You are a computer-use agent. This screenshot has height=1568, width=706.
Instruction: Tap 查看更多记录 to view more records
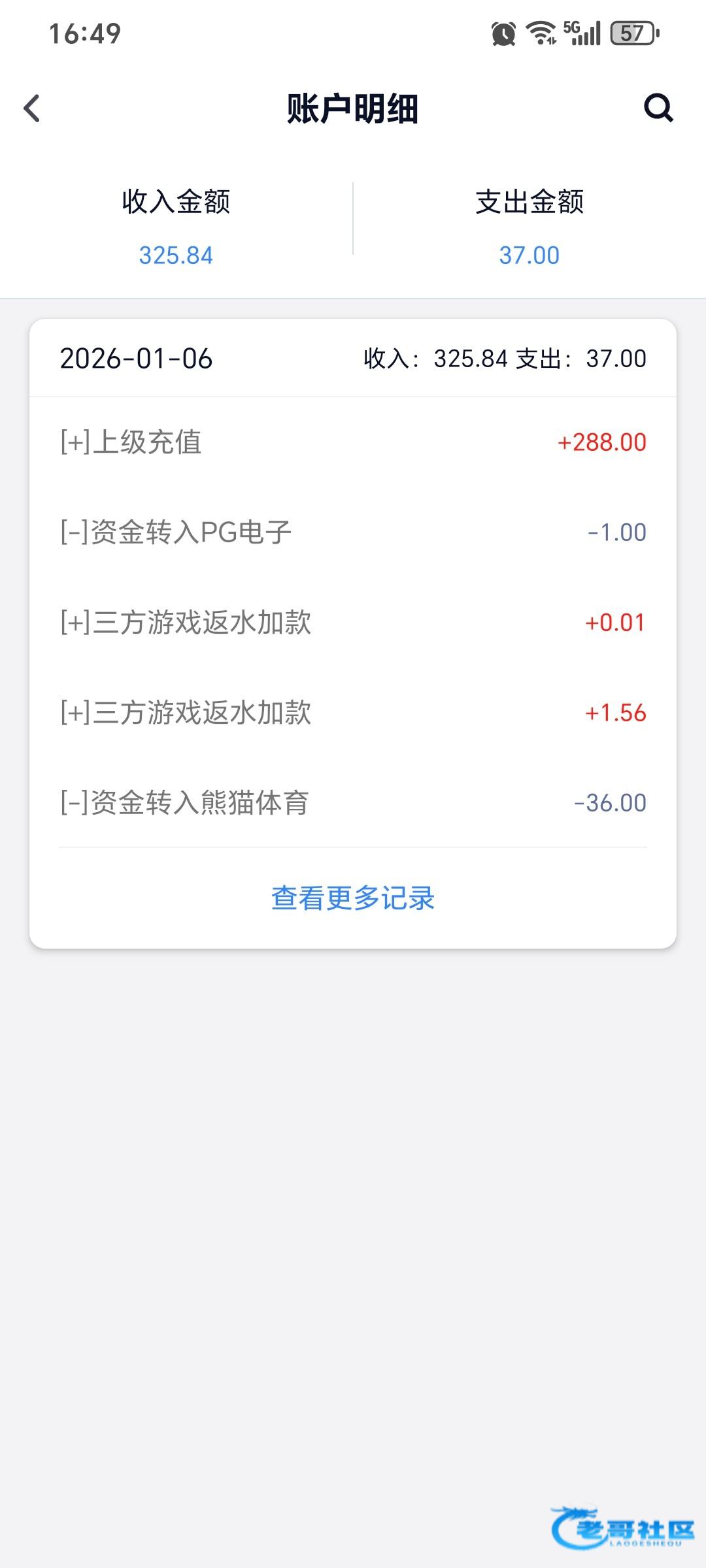pos(353,898)
